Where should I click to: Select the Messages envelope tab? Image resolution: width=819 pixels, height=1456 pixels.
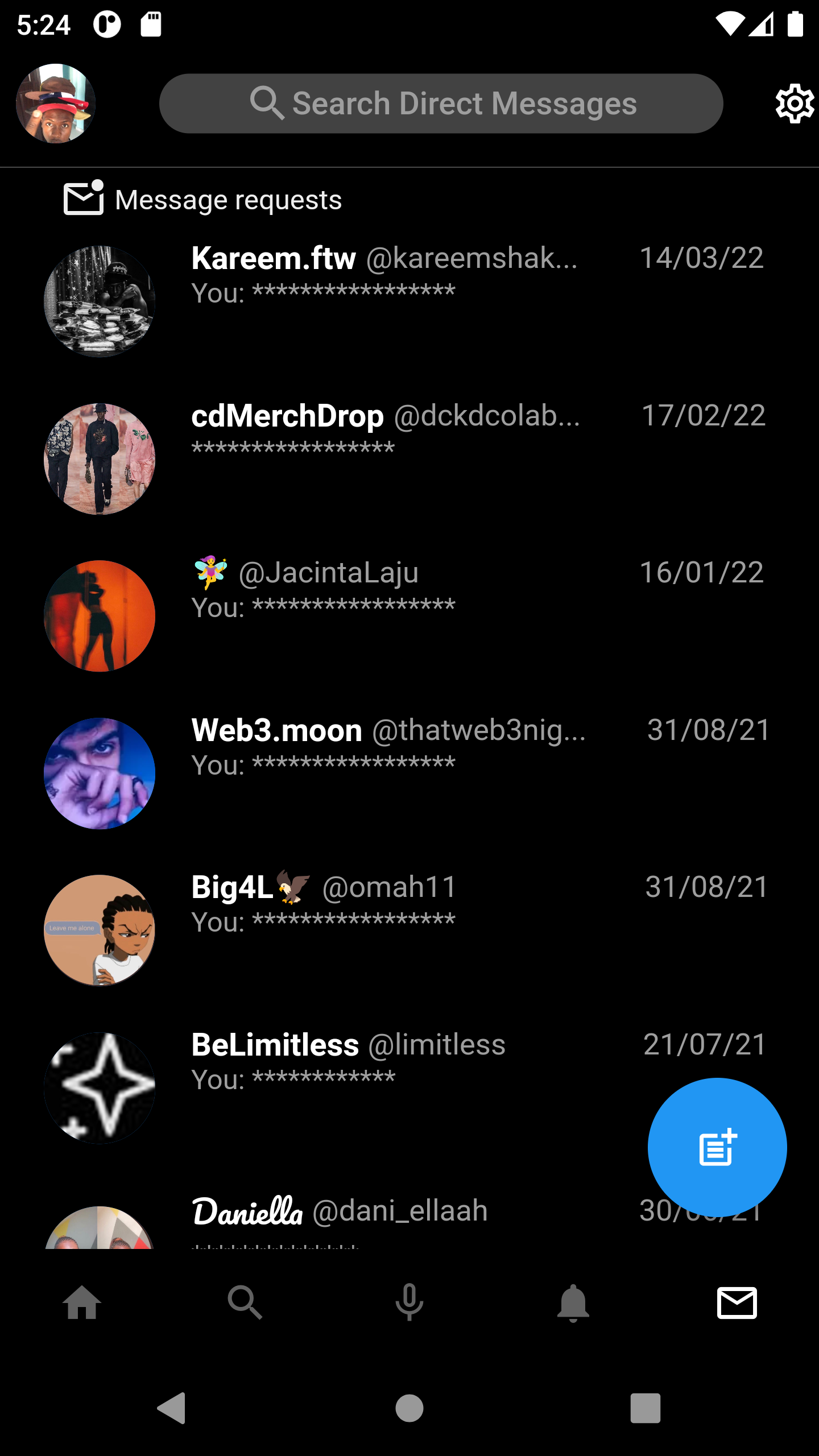pyautogui.click(x=737, y=1302)
